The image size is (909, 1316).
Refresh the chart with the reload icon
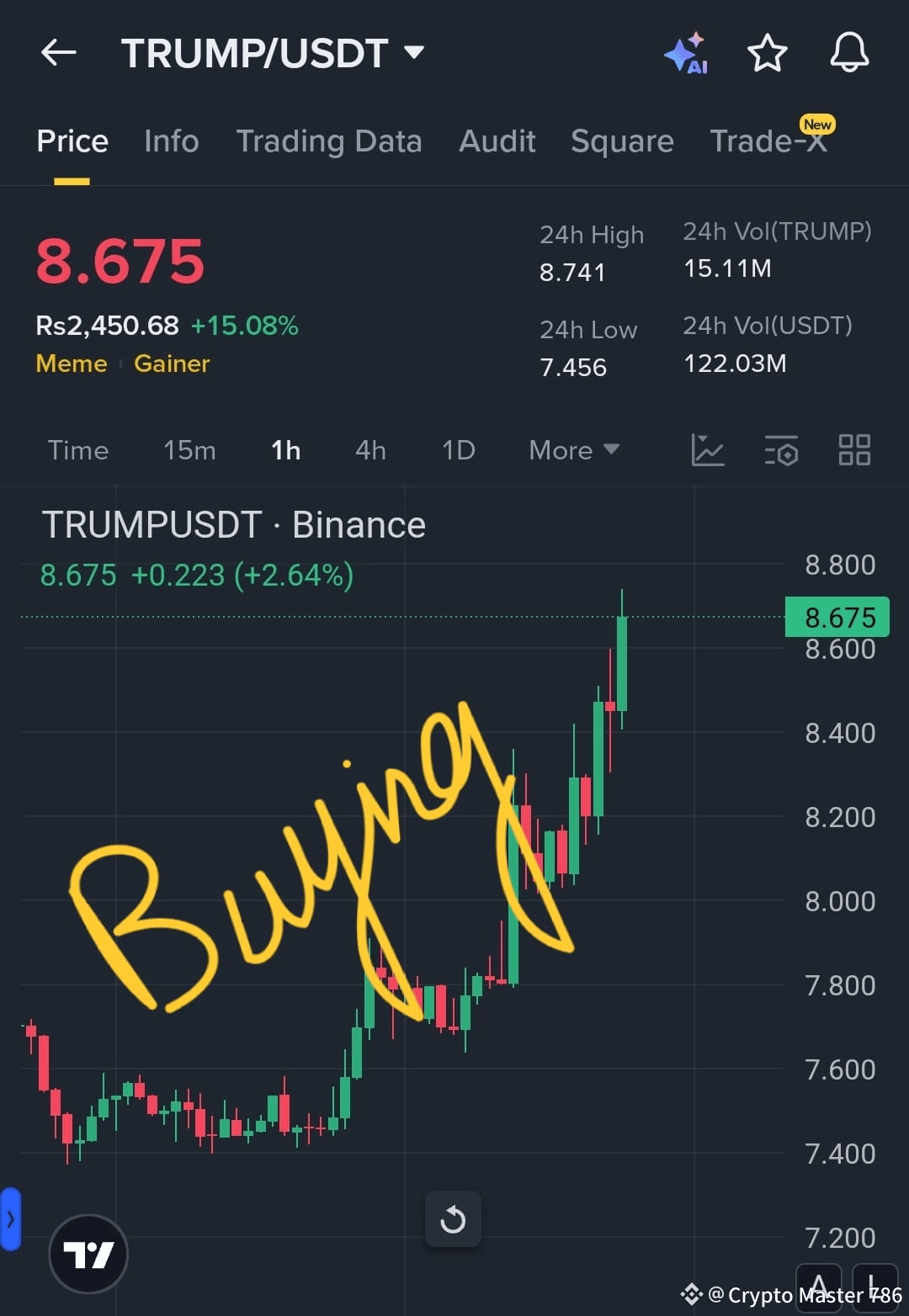click(453, 1218)
